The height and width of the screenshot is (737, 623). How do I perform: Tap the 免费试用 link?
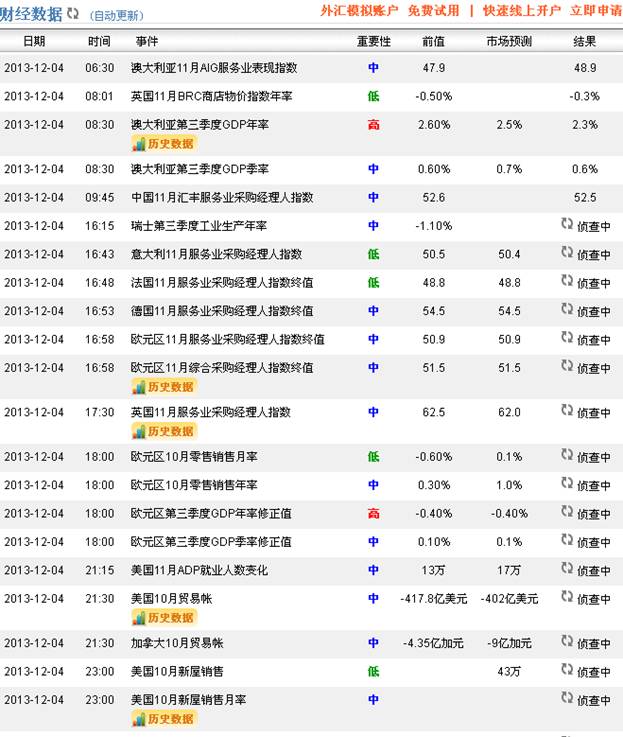(434, 10)
